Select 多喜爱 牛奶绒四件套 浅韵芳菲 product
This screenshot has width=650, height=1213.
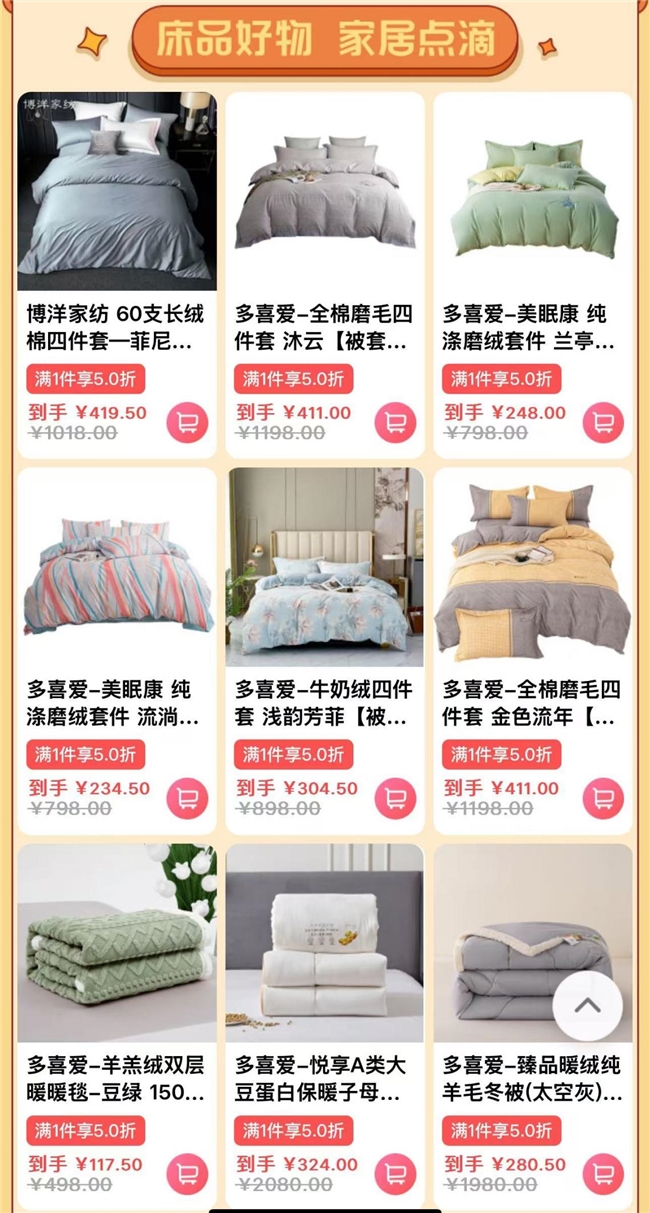[324, 568]
